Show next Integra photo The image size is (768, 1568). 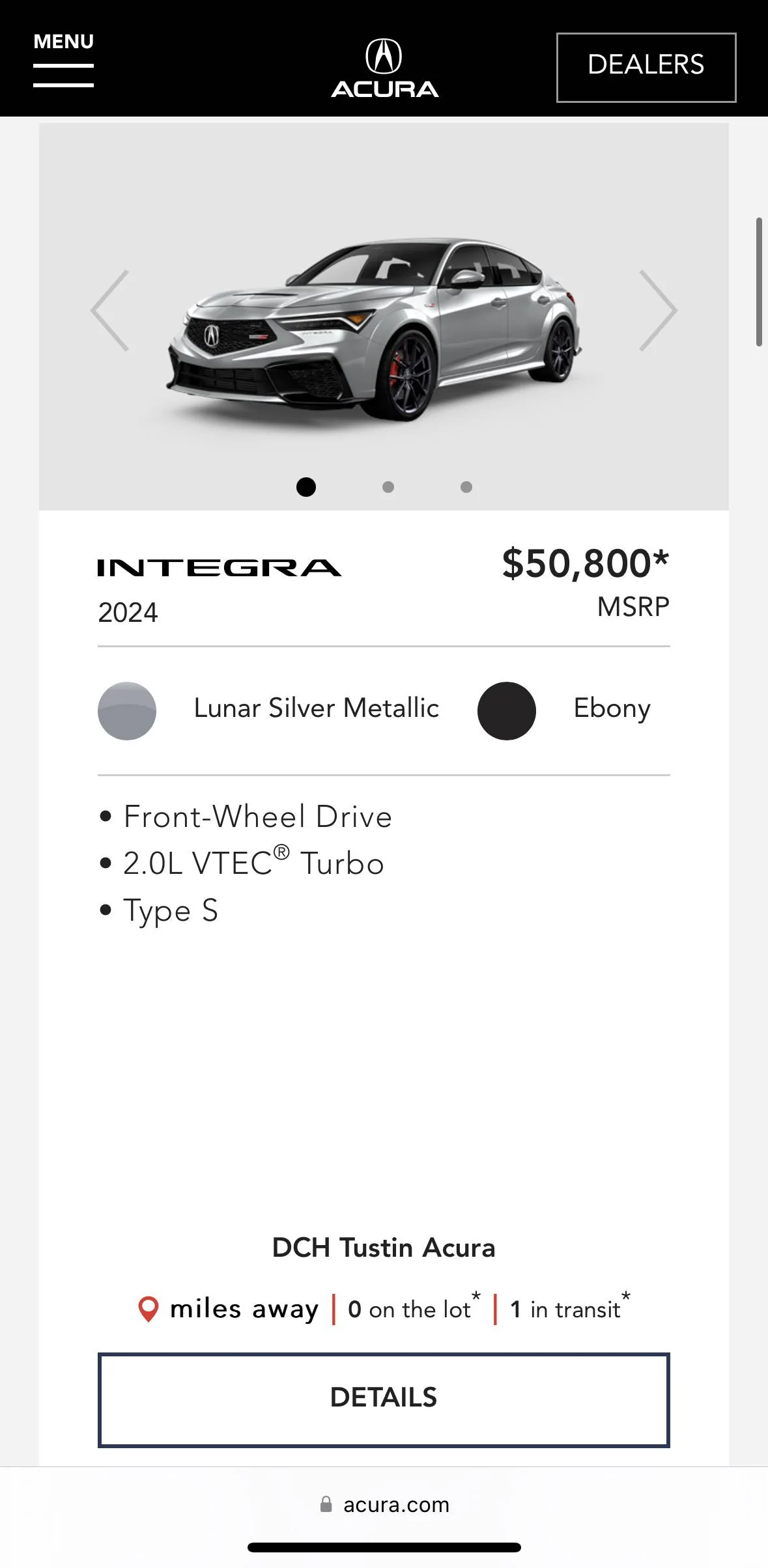pos(658,311)
